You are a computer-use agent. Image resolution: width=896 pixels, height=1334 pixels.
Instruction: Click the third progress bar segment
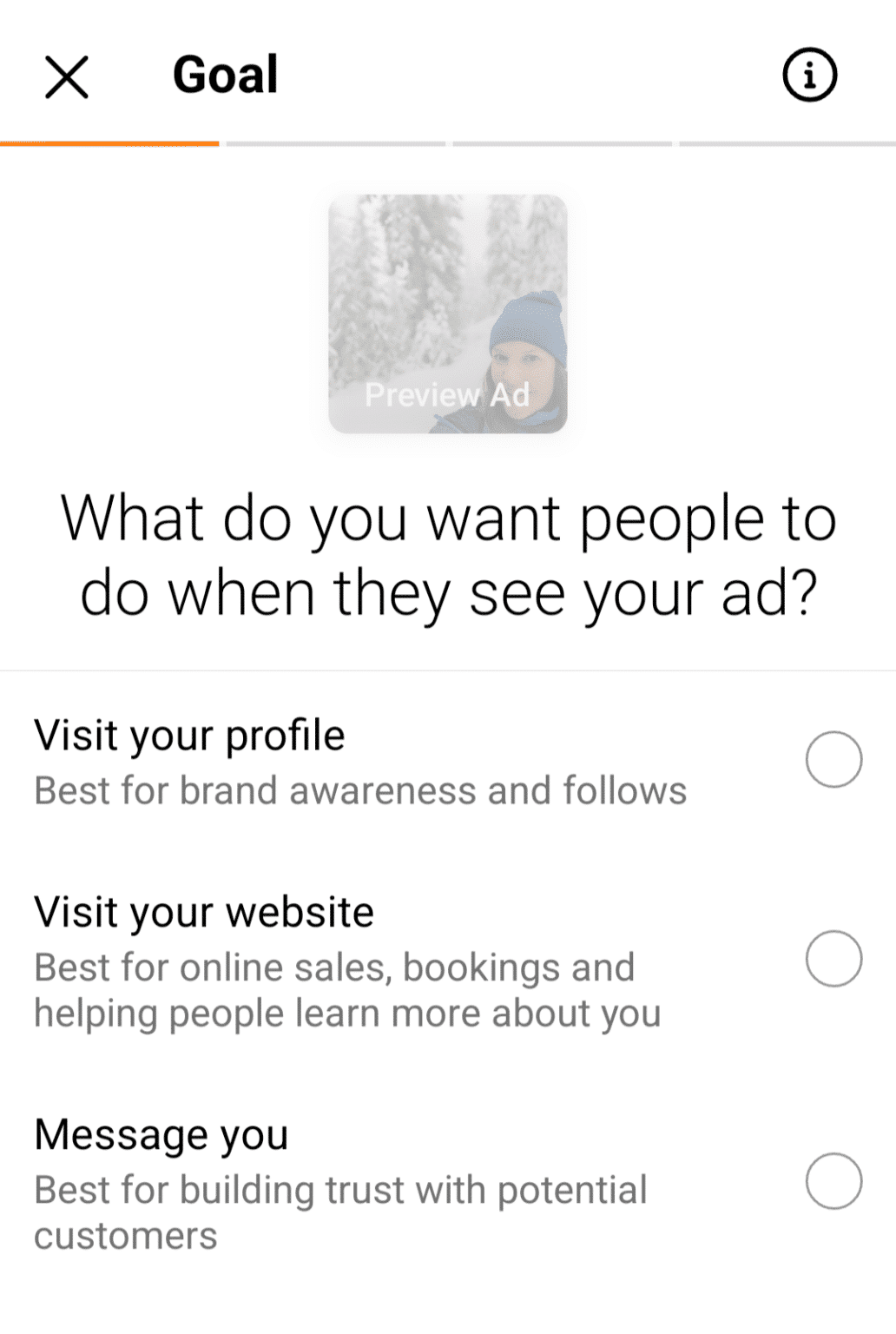(563, 141)
